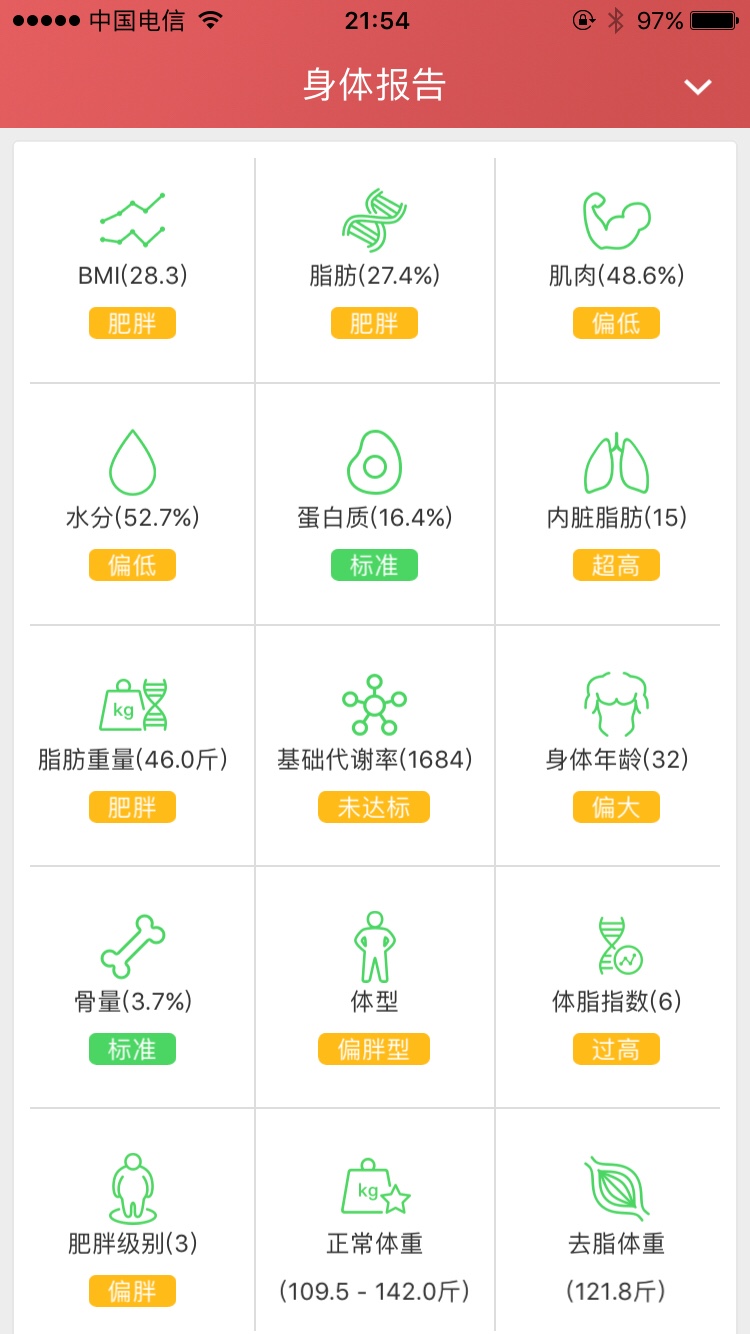Check the 基础代谢率 (1684) metric
The image size is (750, 1334).
click(x=375, y=747)
